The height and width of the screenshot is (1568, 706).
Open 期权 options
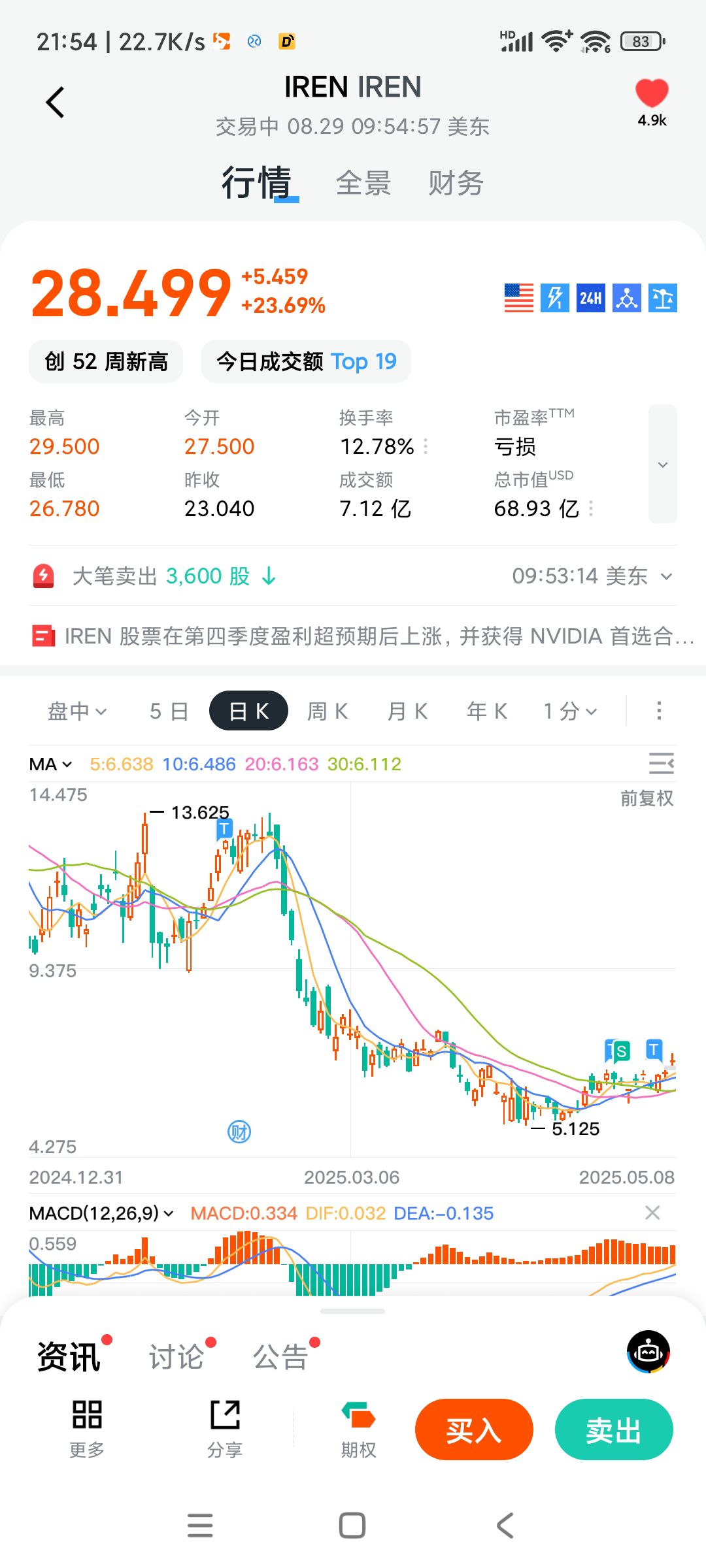[358, 1429]
